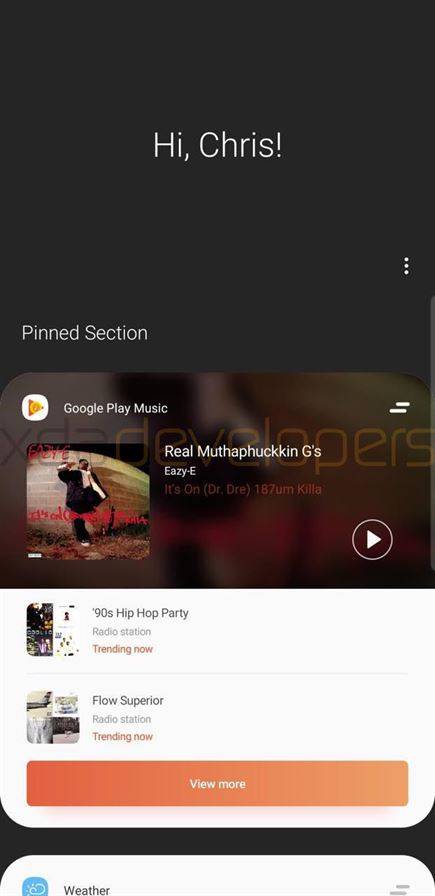Image resolution: width=435 pixels, height=896 pixels.
Task: Open the Flow Superior radio station
Action: click(217, 718)
